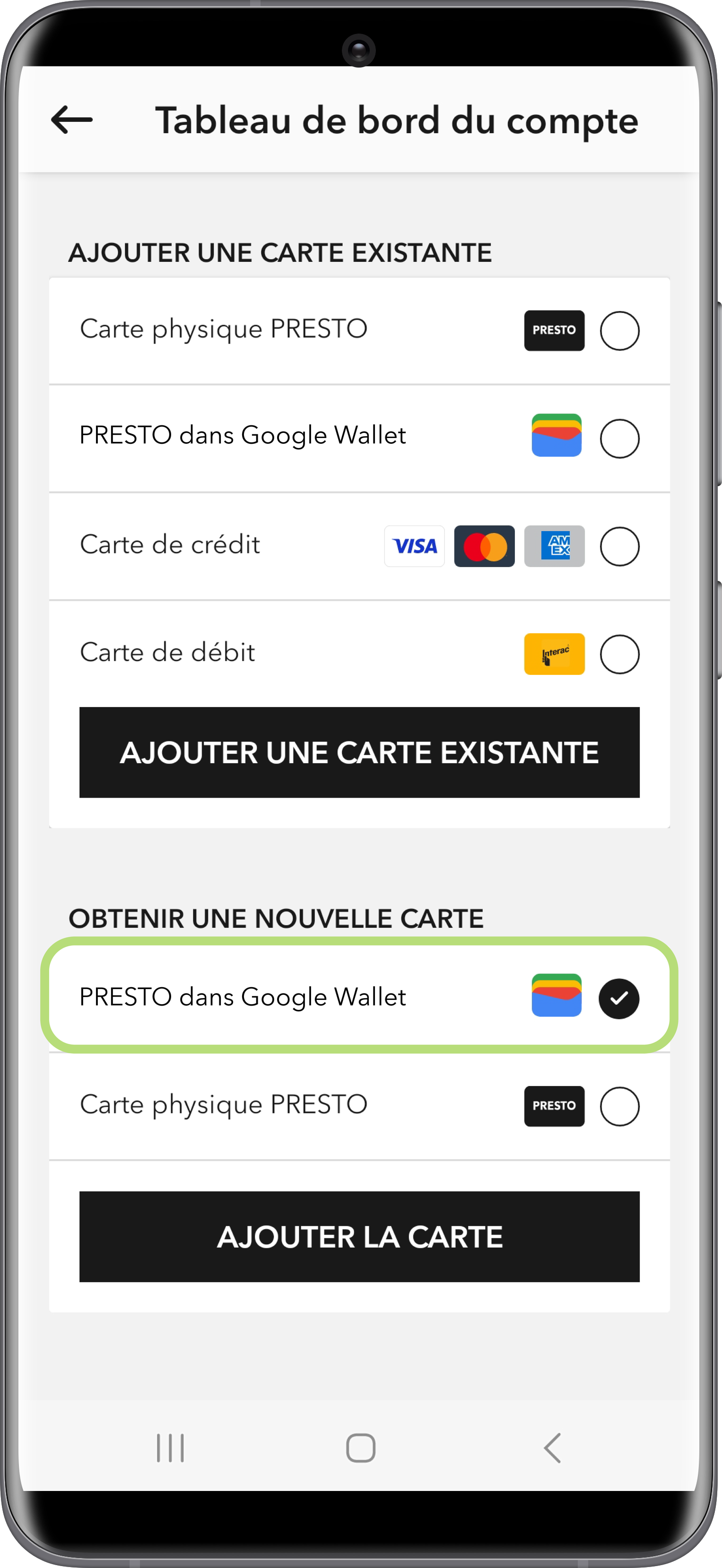The image size is (722, 1568).
Task: Click the PRESTO logo in the new card section
Action: tap(554, 1105)
